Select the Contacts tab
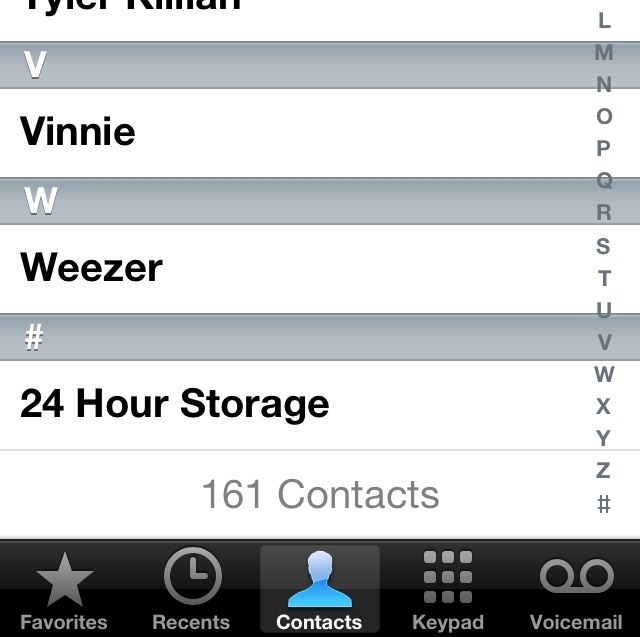 (319, 589)
